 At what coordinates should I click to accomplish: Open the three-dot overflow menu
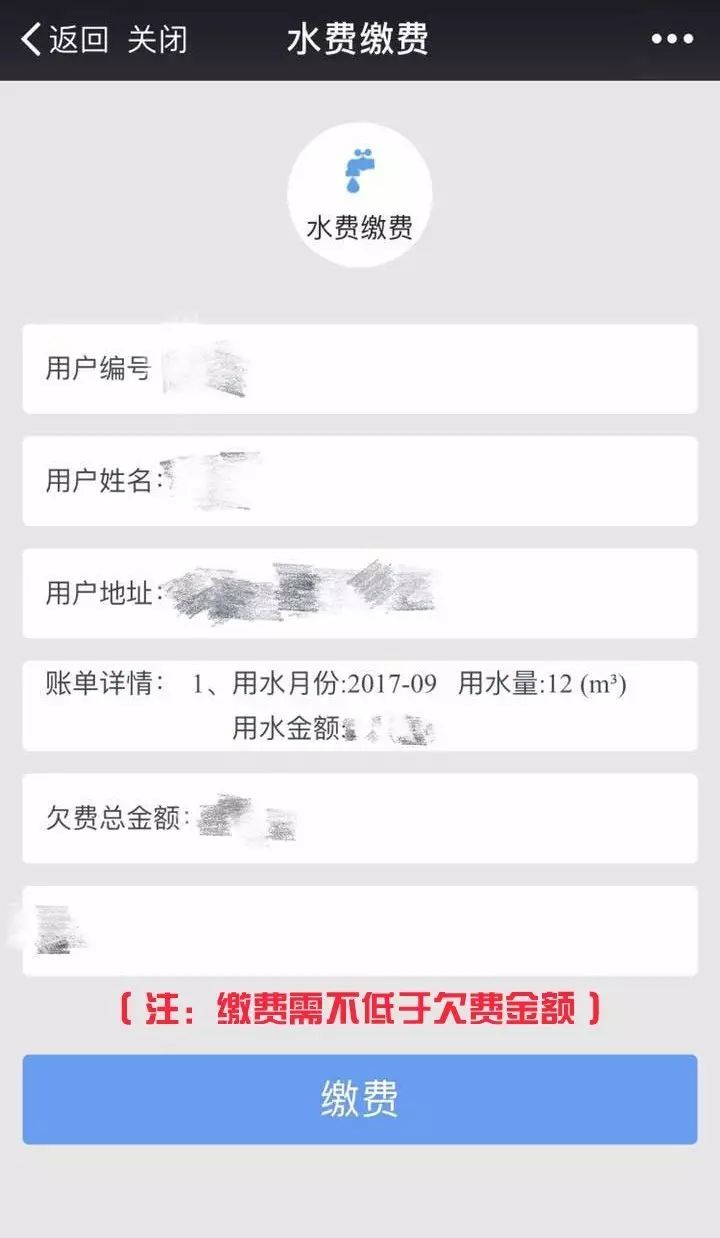[x=672, y=40]
